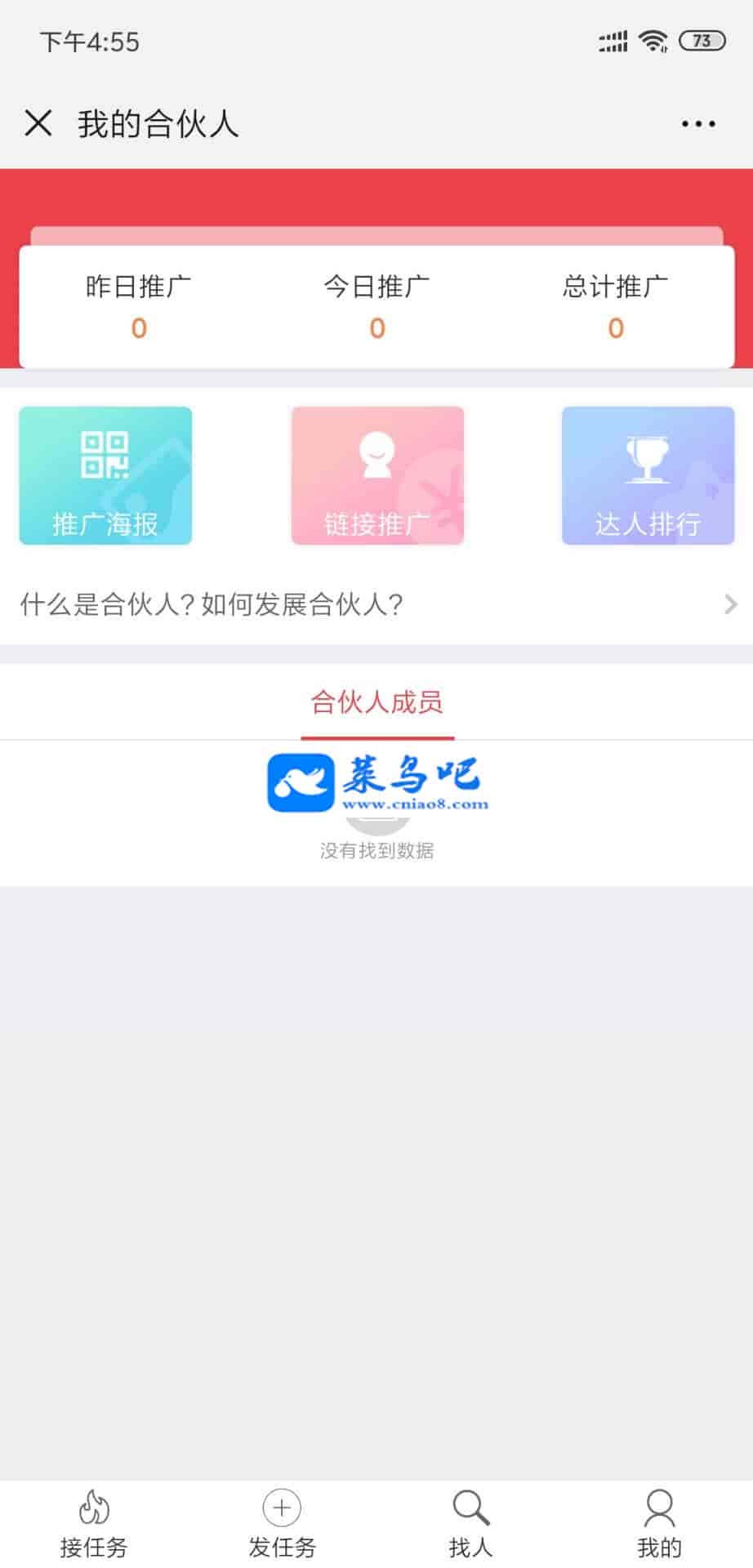Select the 合伙人成员 tab

(x=376, y=702)
